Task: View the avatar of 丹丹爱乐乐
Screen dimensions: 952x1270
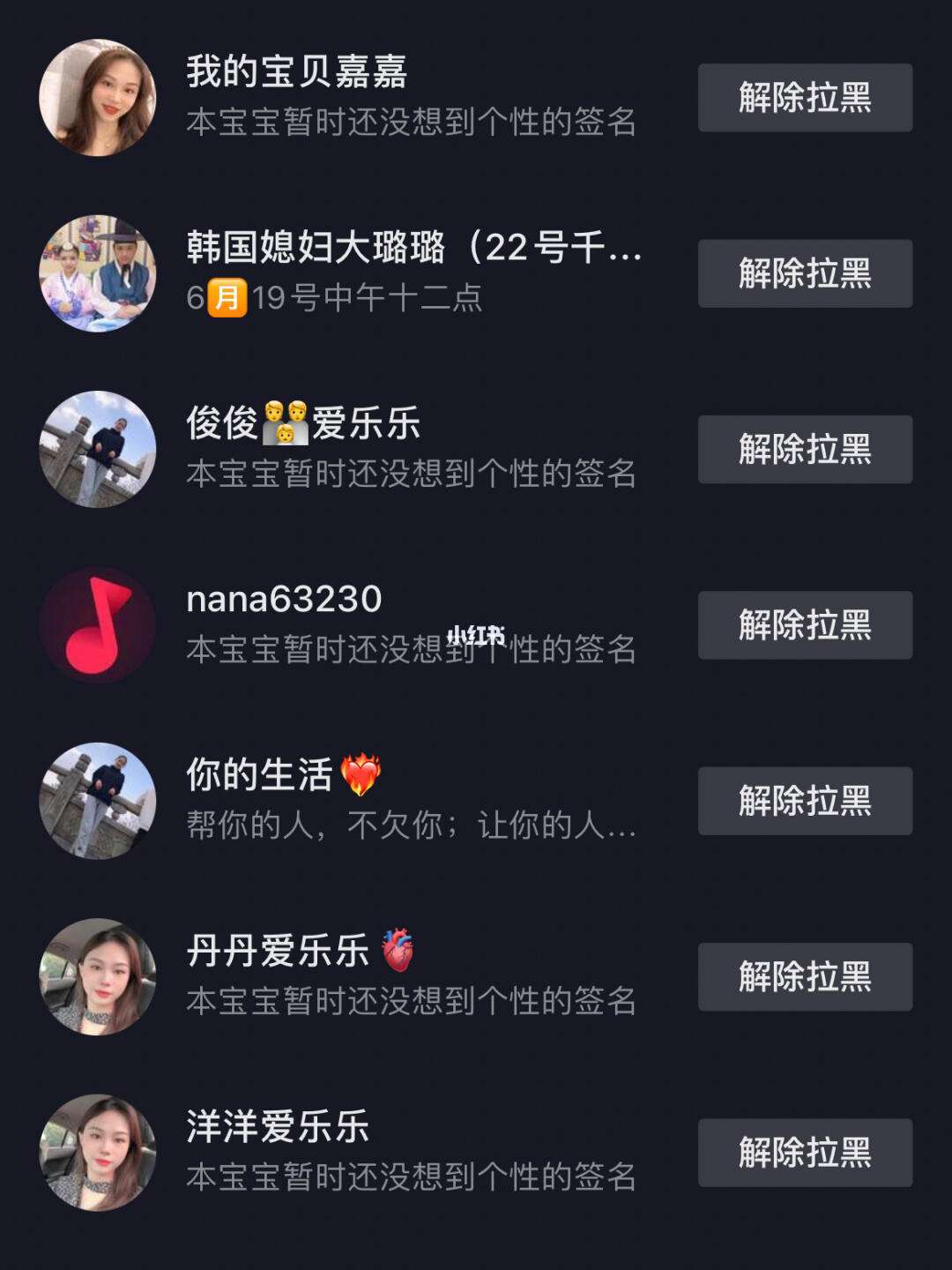Action: (98, 976)
